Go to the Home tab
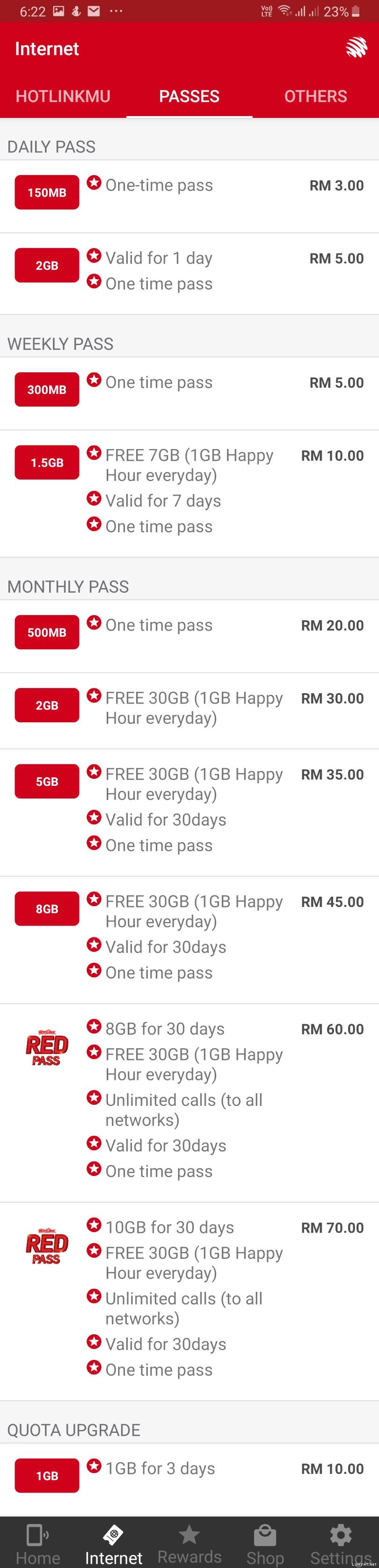 (x=38, y=1543)
